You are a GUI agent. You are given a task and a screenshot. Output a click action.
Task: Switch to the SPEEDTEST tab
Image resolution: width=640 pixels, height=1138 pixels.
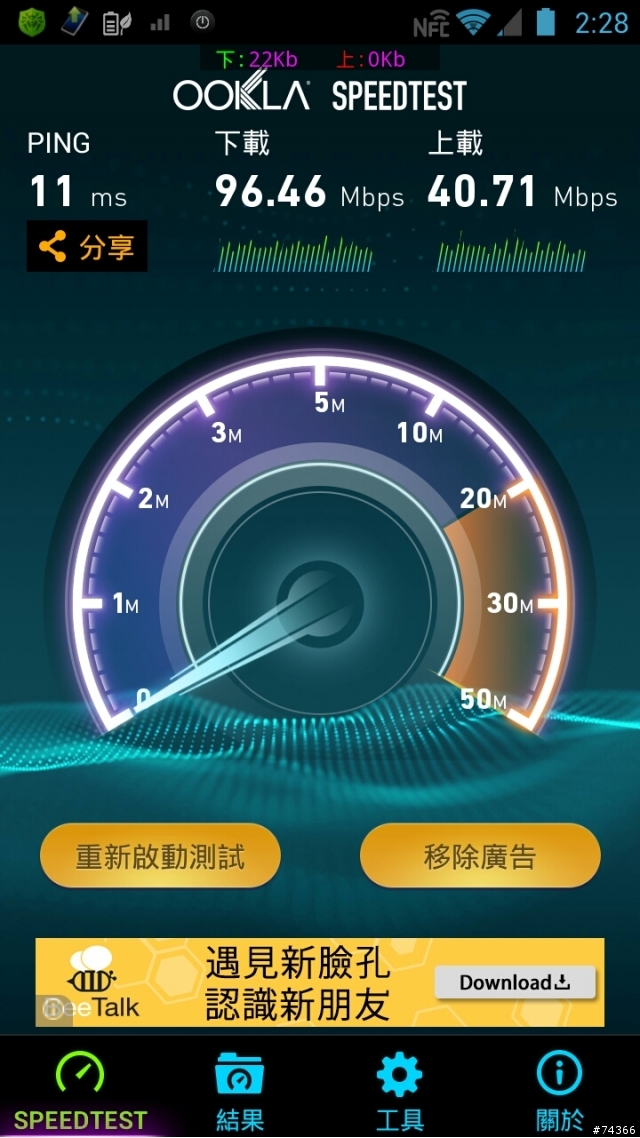[80, 1092]
